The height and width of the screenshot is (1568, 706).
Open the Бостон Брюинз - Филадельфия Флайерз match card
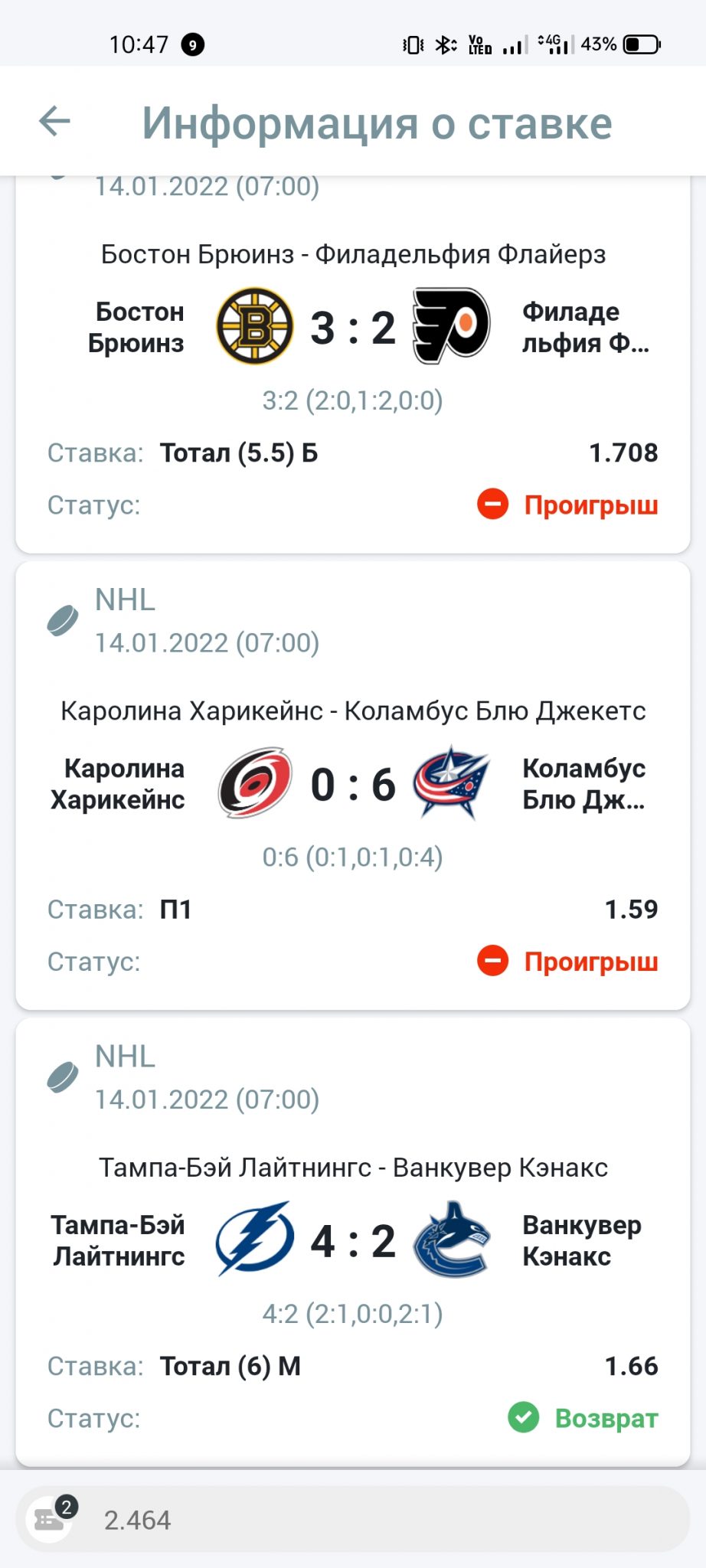click(353, 364)
